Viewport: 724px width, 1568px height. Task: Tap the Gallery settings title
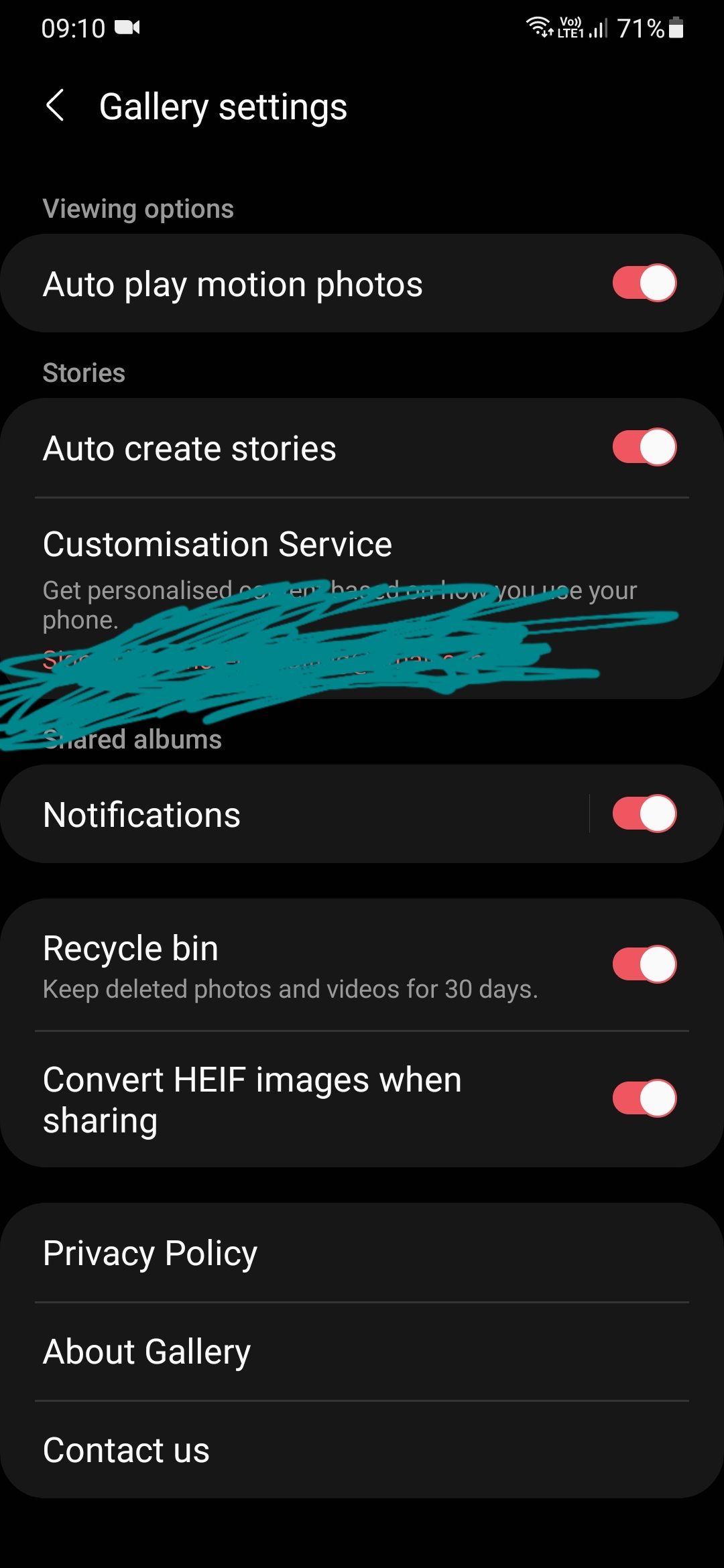[x=223, y=106]
